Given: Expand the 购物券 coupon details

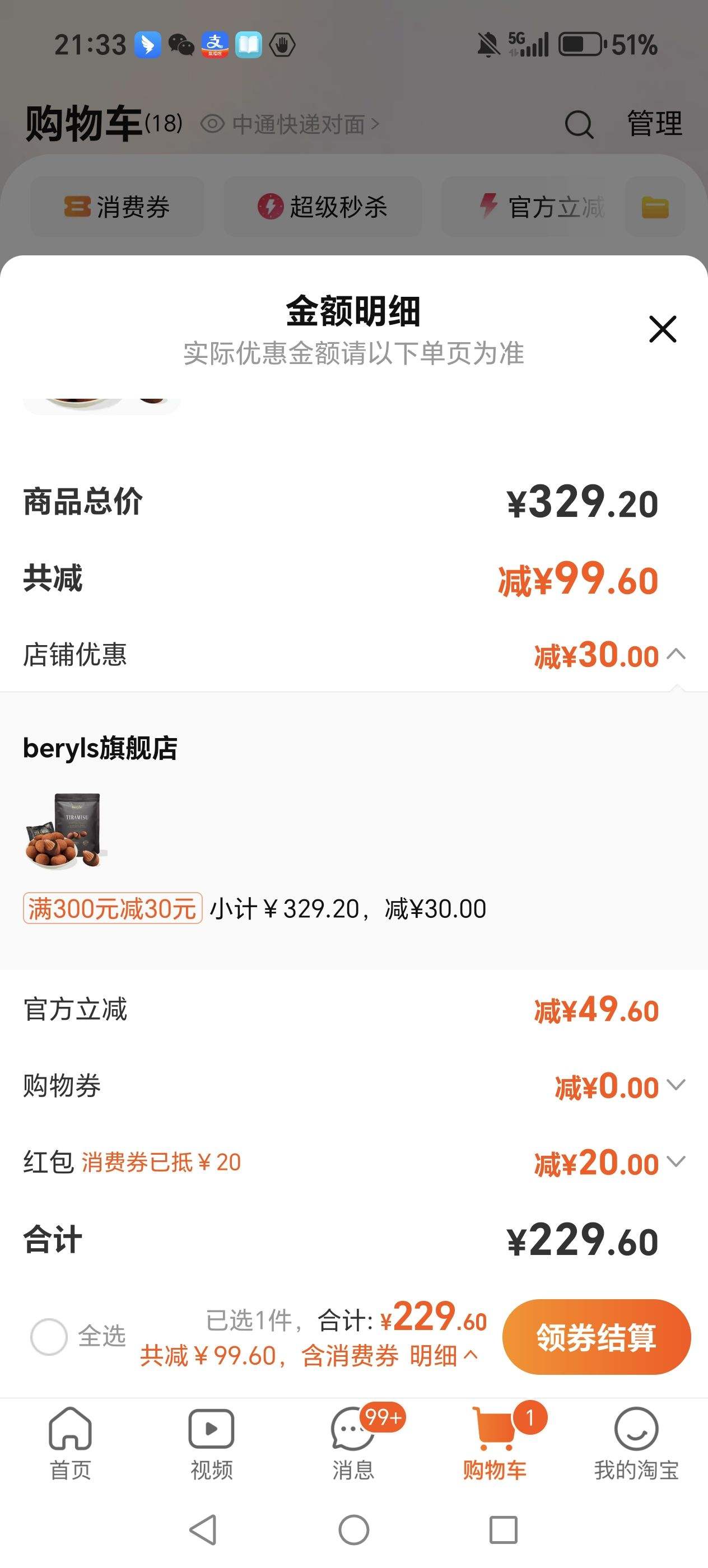Looking at the screenshot, I should click(x=676, y=1085).
